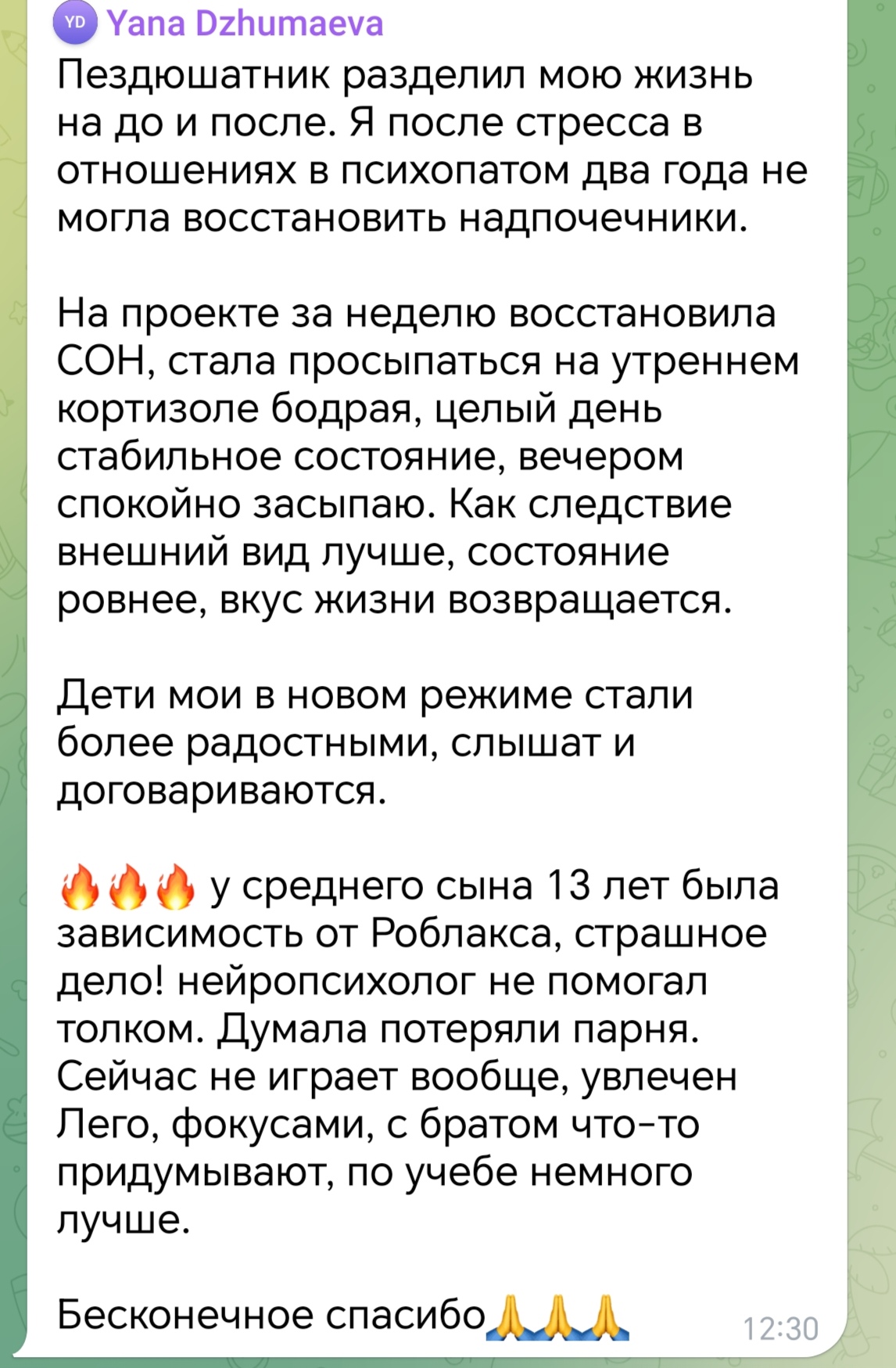Open Yana Dzhumaeva's profile via her name

[245, 23]
